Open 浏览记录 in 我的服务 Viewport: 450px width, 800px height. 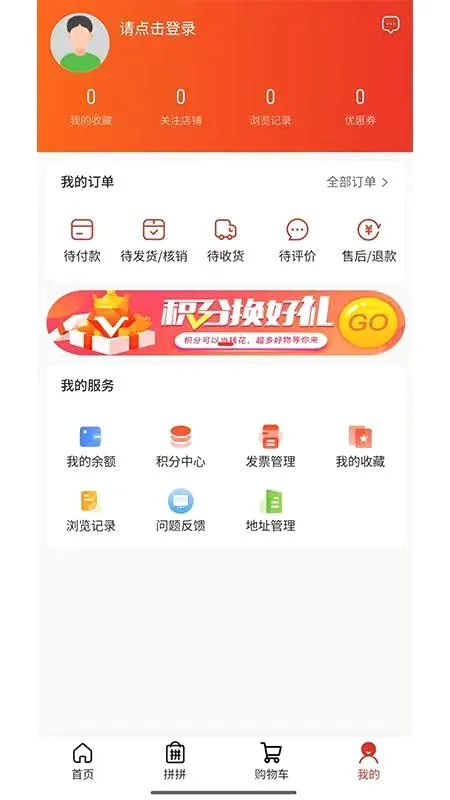91,511
